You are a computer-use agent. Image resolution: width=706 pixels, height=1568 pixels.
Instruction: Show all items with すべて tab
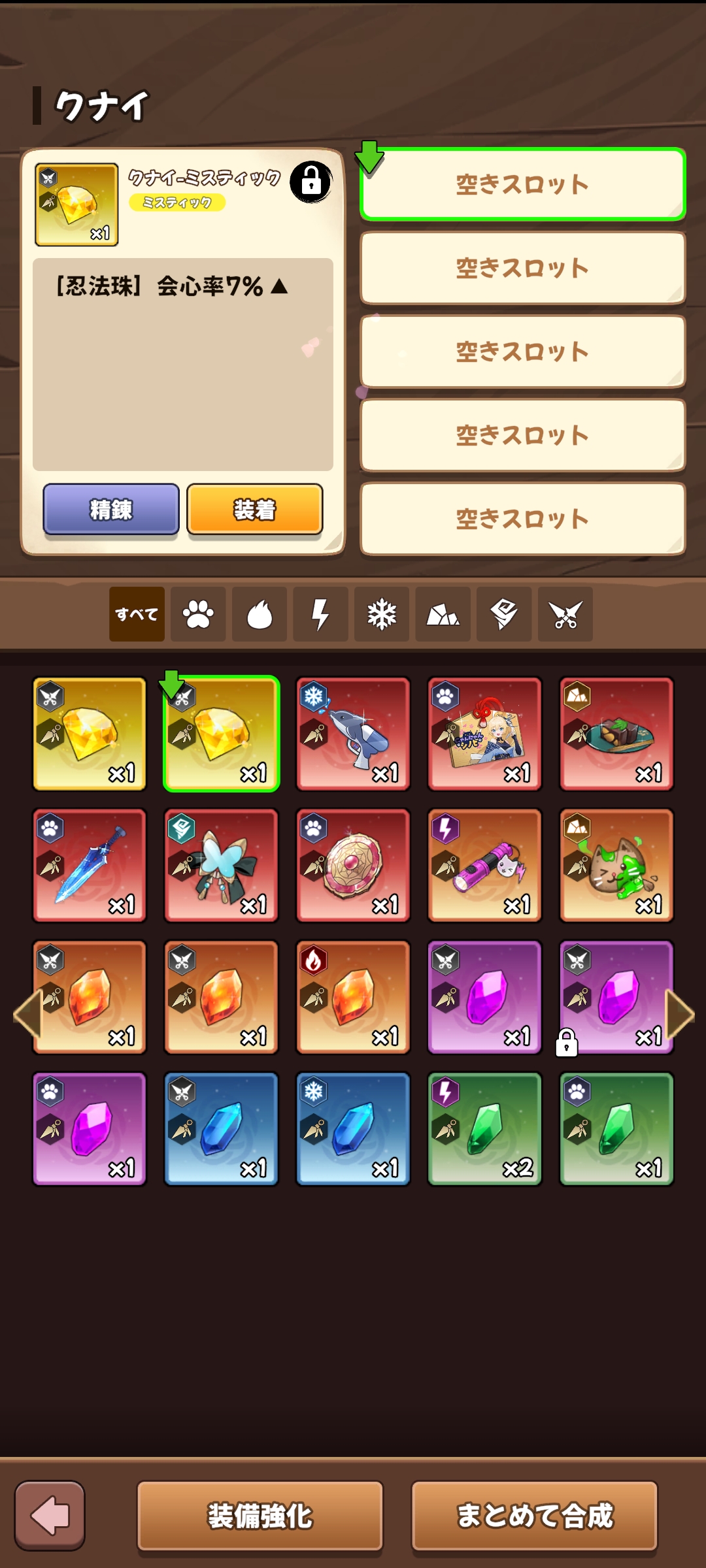(x=137, y=614)
